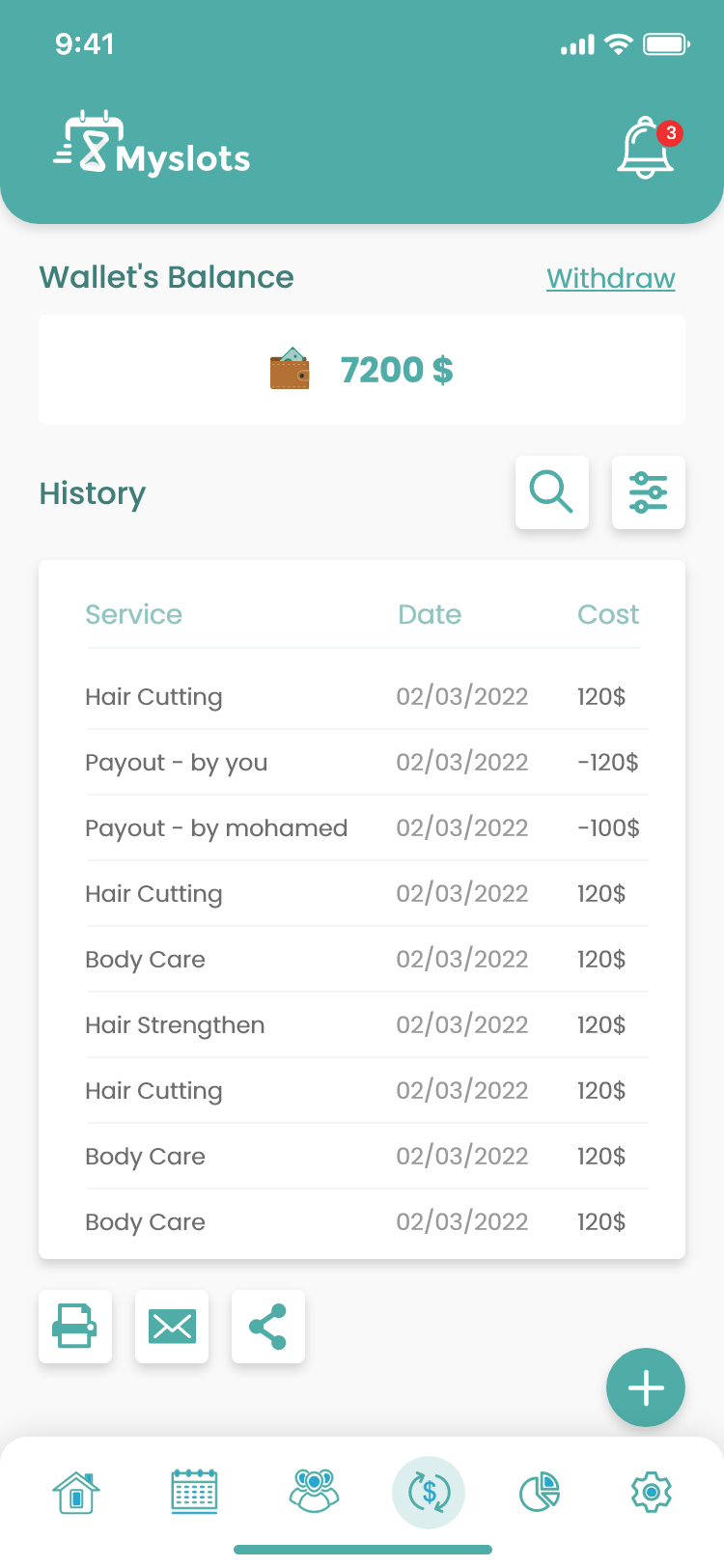This screenshot has width=724, height=1568.
Task: Open the history filter options
Action: pos(649,492)
